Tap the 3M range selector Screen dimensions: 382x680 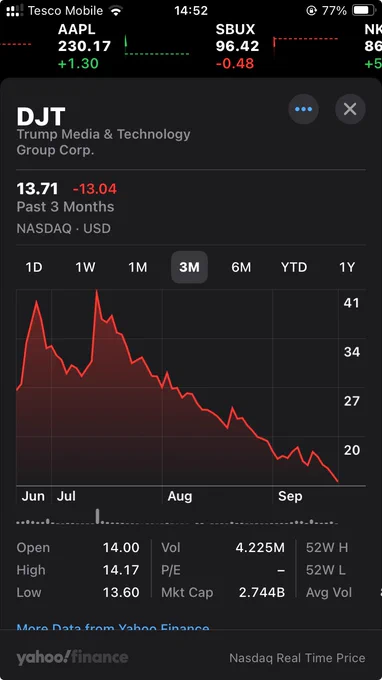pyautogui.click(x=189, y=267)
